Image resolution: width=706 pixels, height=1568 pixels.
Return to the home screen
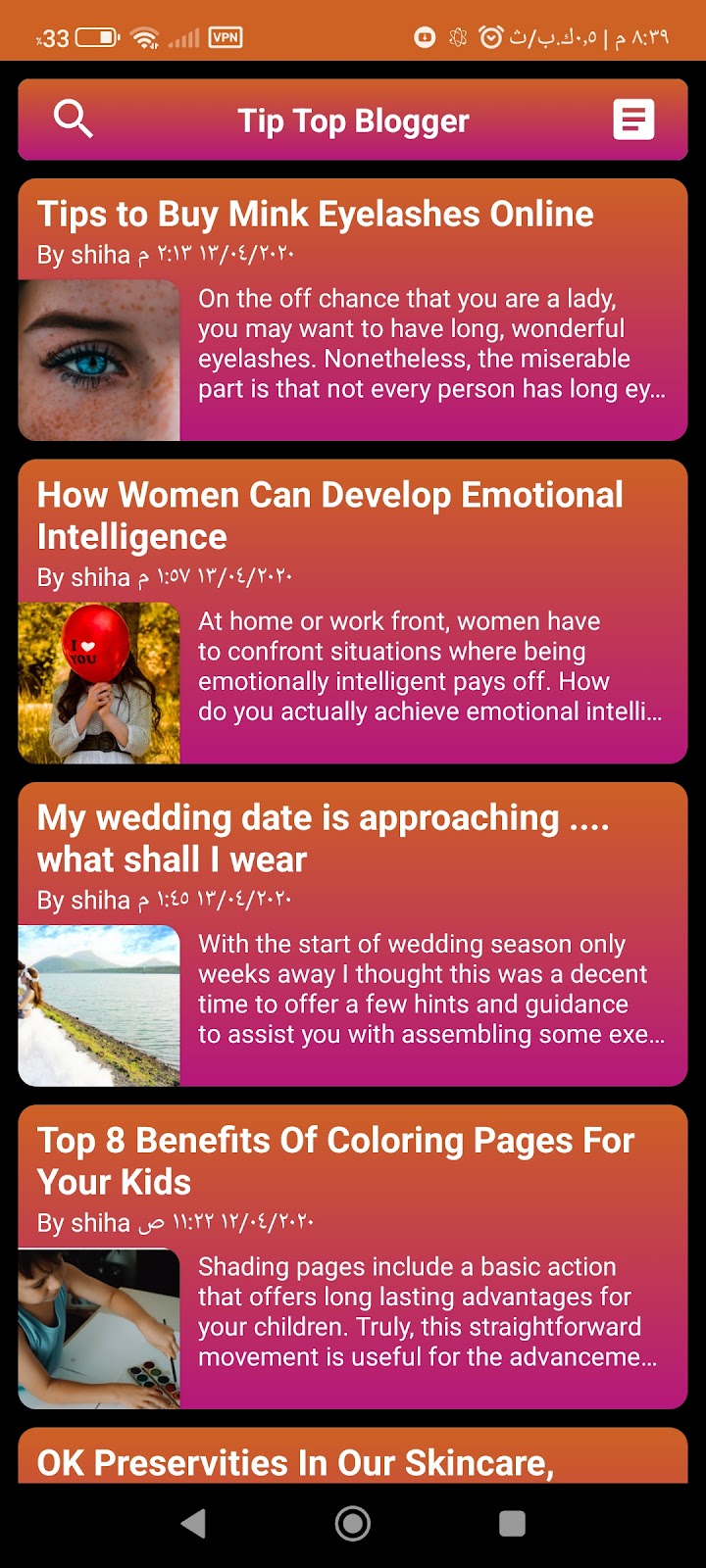click(353, 1522)
